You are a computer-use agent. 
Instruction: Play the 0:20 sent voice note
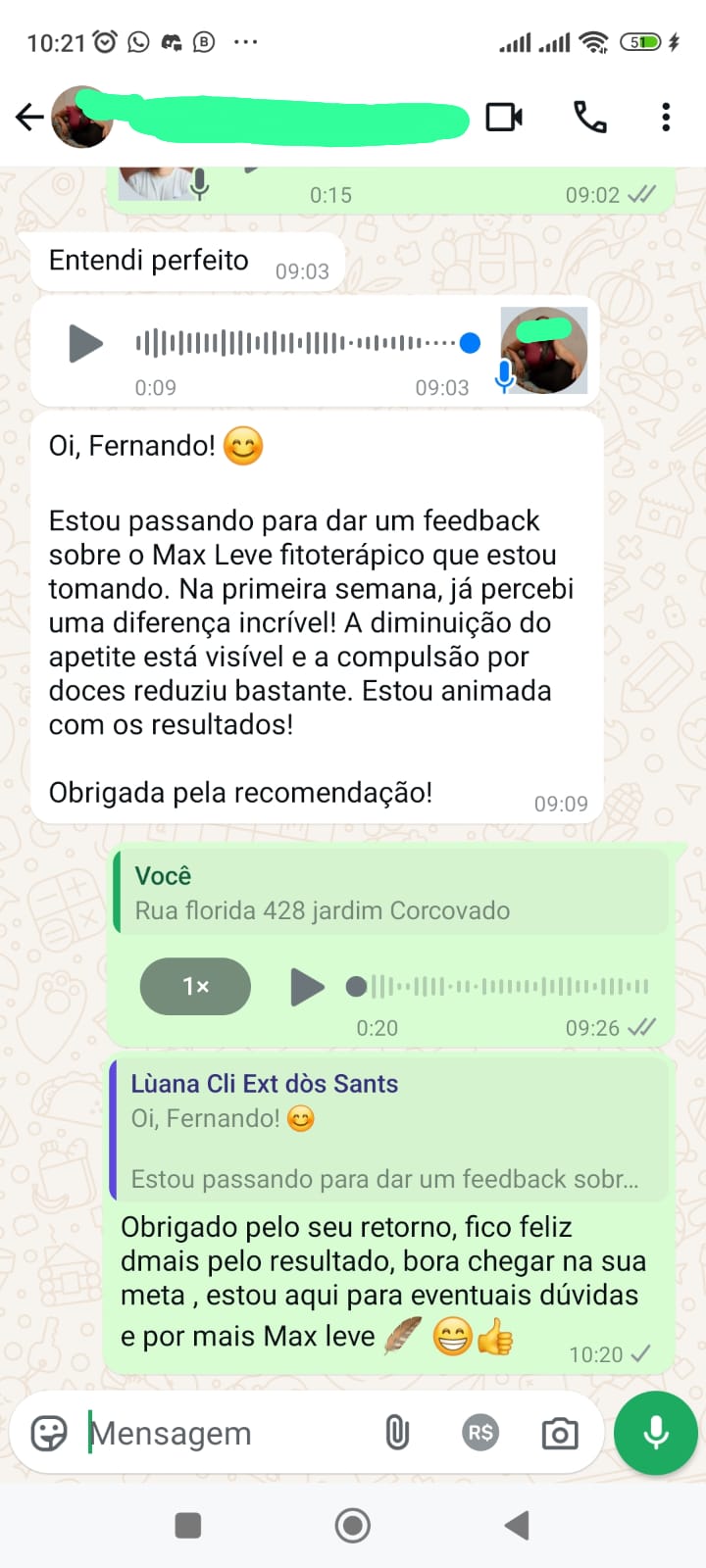pyautogui.click(x=307, y=987)
